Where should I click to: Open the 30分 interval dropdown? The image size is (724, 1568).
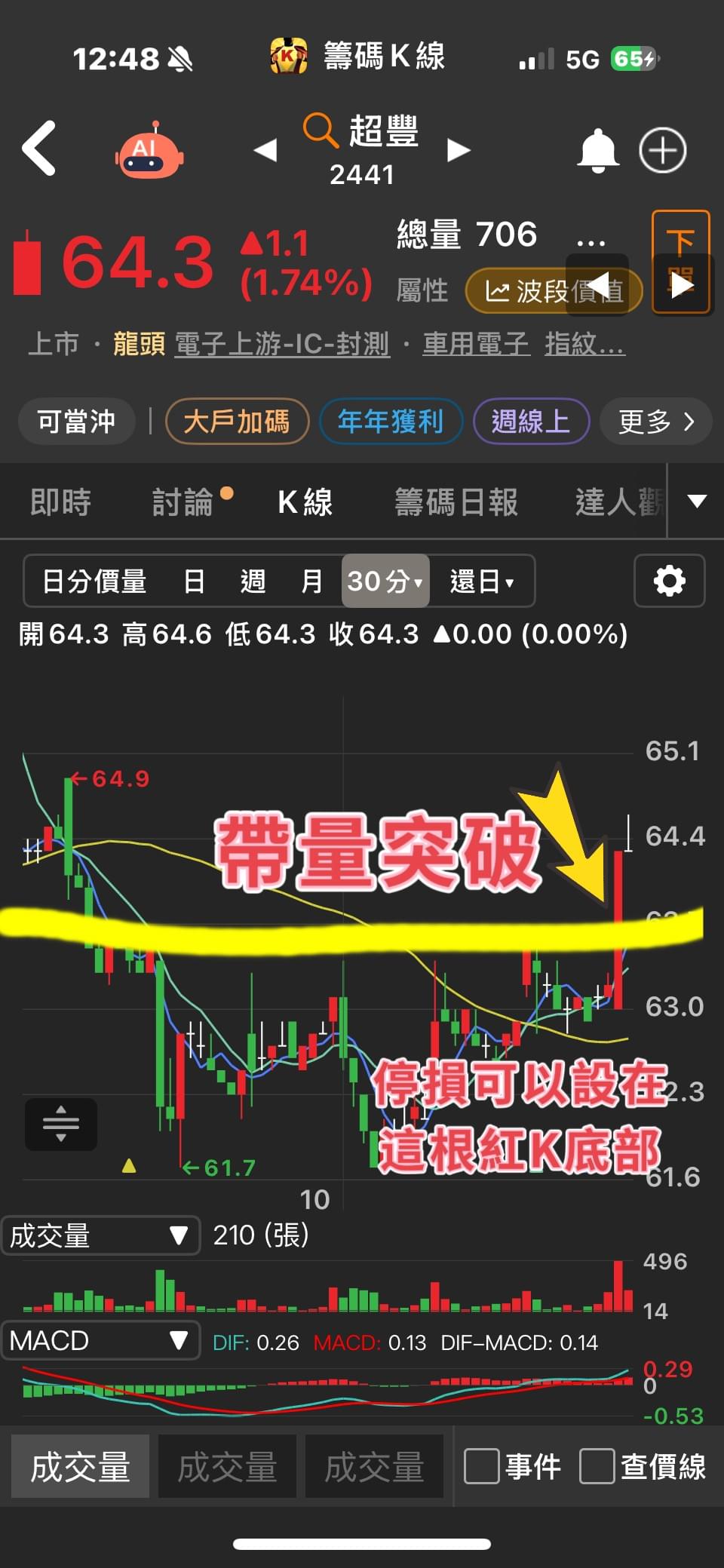point(385,581)
